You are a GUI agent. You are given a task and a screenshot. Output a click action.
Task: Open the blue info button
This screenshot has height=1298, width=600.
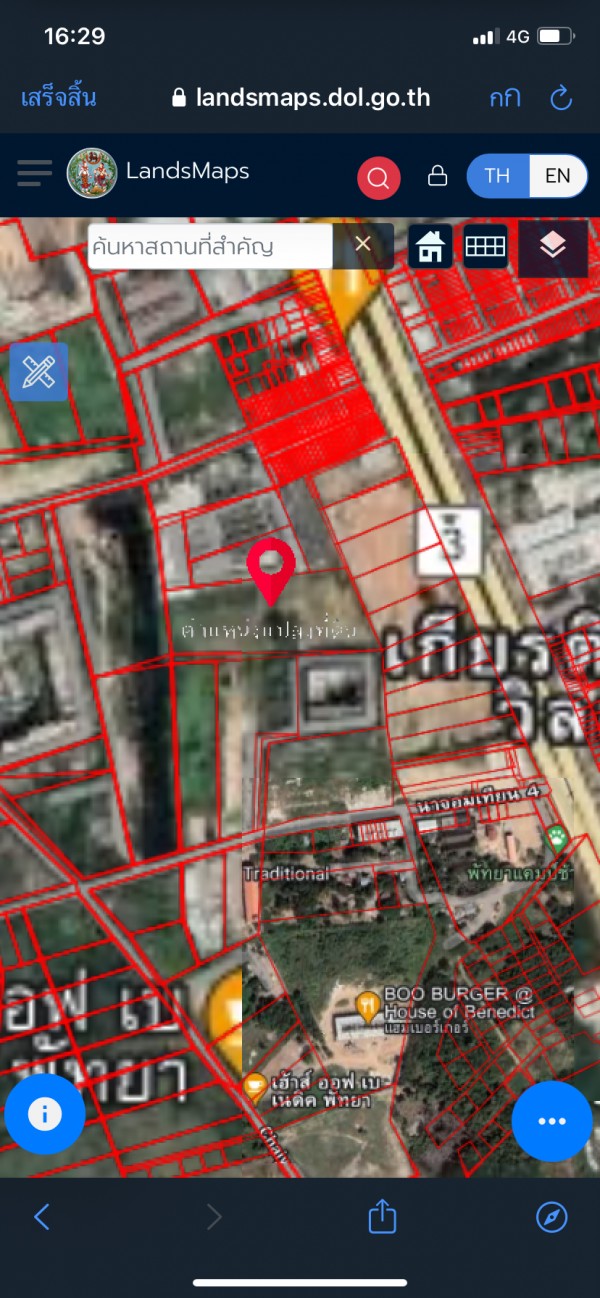click(x=44, y=1115)
